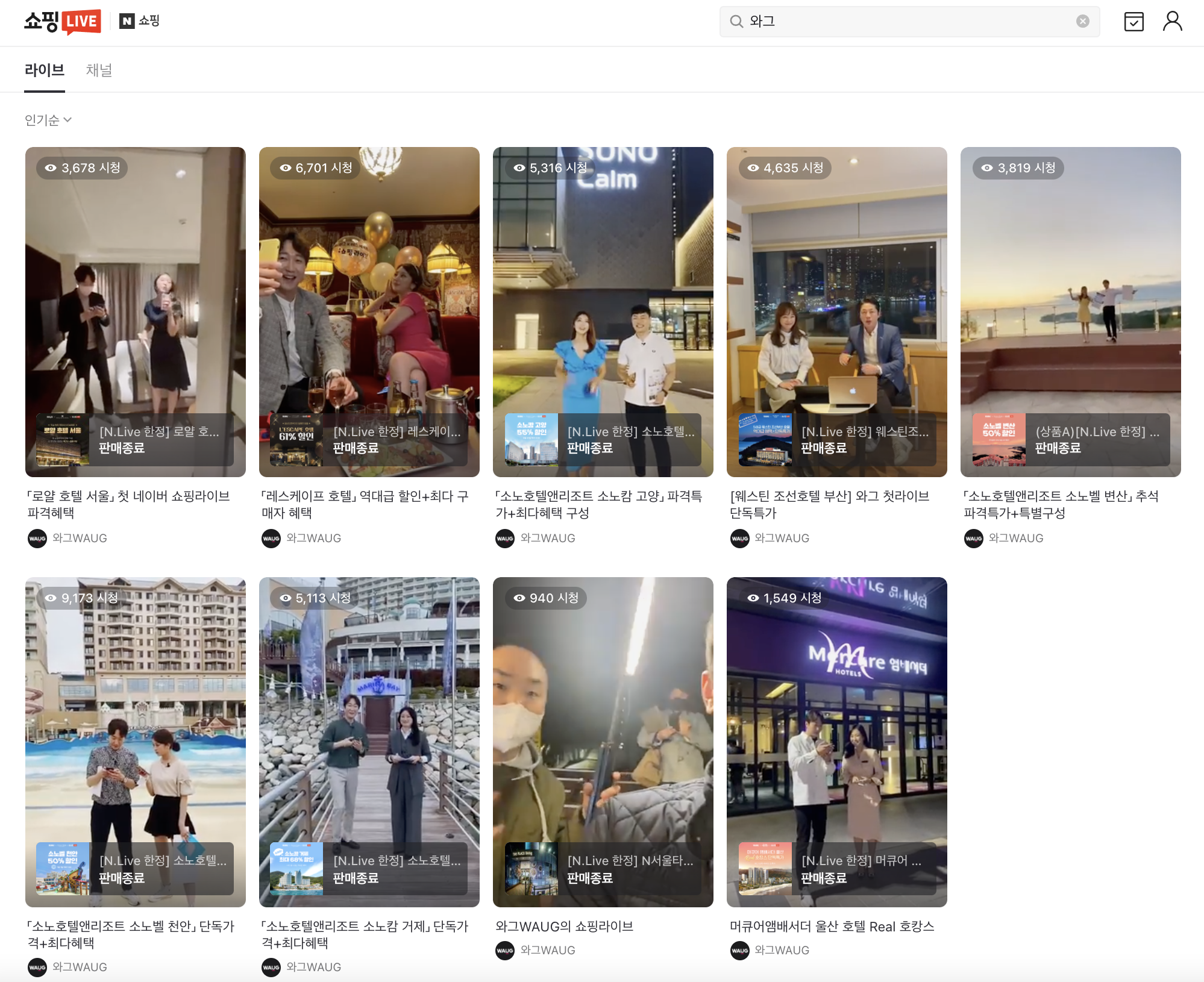
Task: Open the search field
Action: pyautogui.click(x=904, y=21)
